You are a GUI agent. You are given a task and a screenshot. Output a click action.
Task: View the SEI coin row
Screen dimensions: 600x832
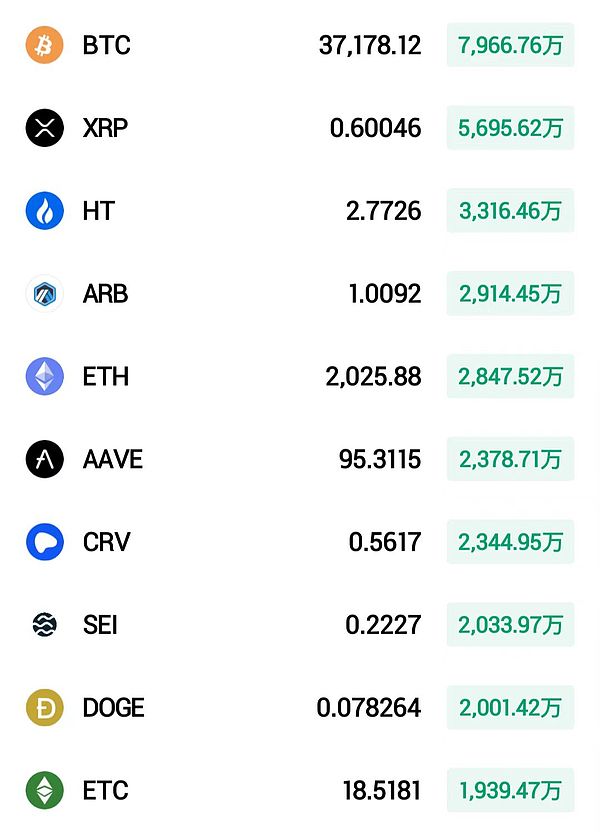tap(100, 625)
